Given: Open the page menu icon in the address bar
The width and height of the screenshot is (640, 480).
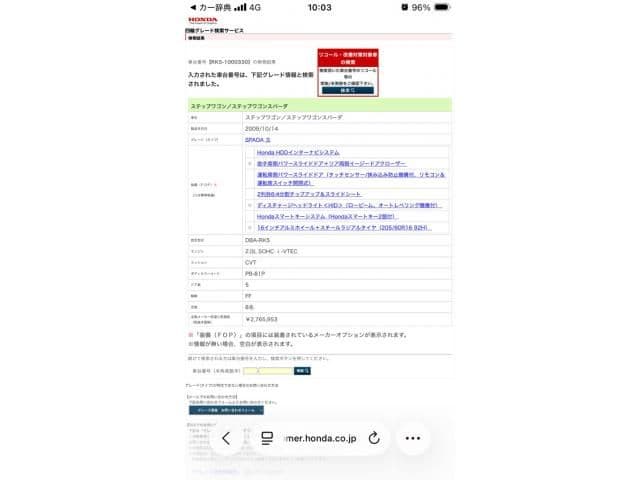Looking at the screenshot, I should point(267,438).
